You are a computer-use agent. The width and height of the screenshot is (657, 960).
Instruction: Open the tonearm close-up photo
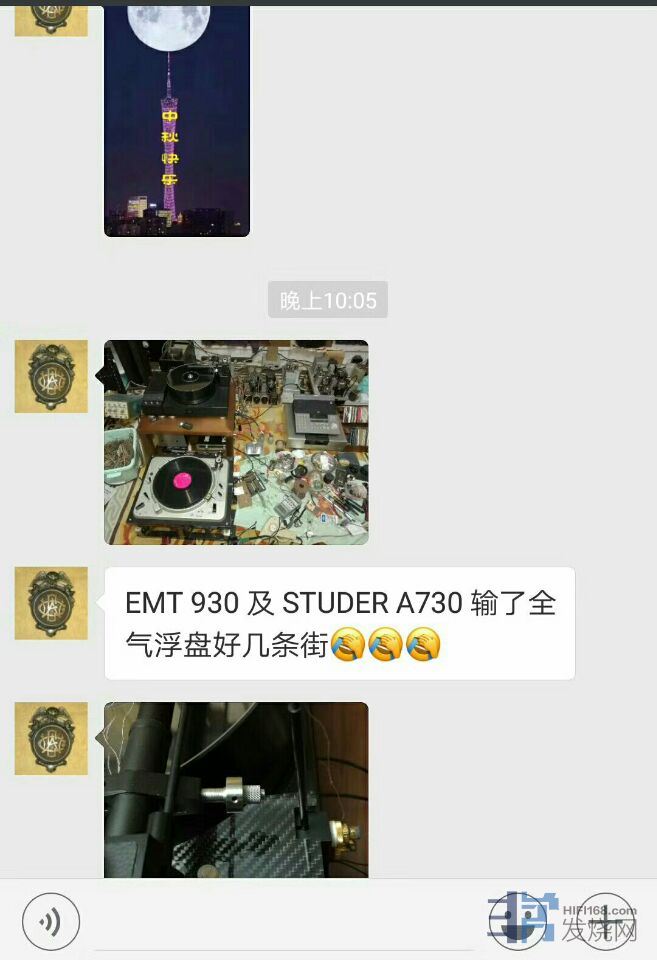[x=236, y=789]
